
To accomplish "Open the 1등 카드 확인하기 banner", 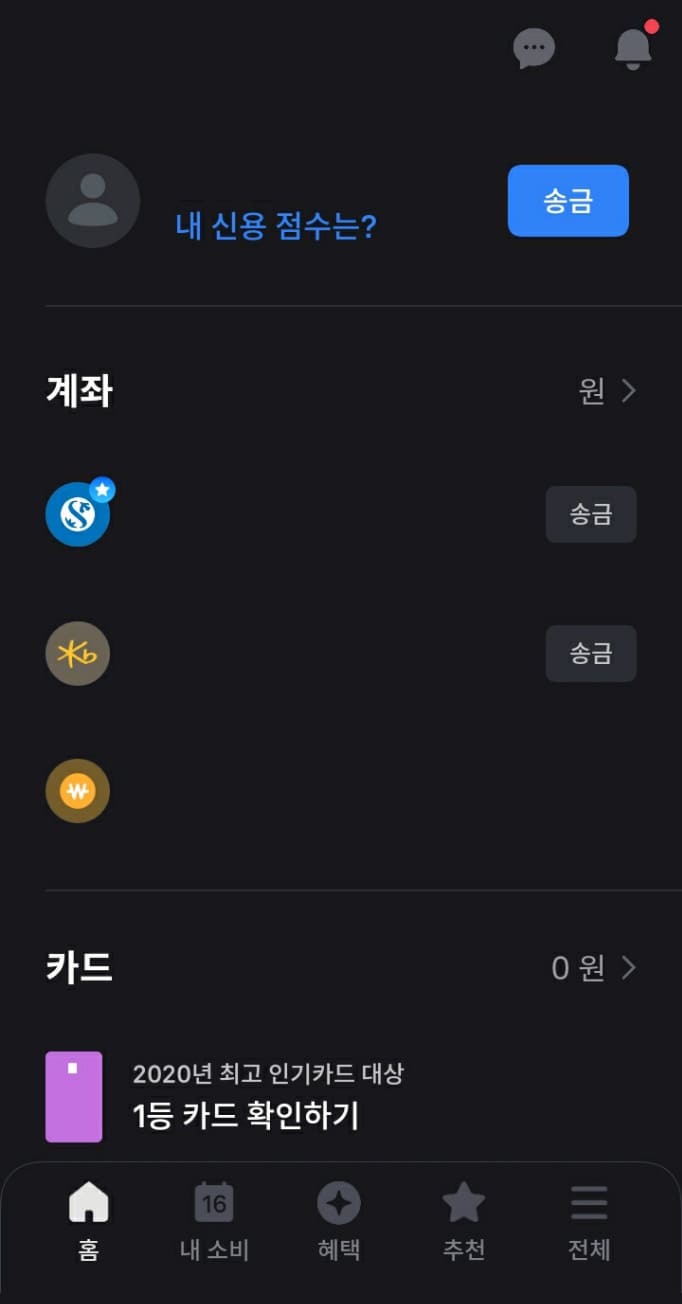I will point(341,1096).
